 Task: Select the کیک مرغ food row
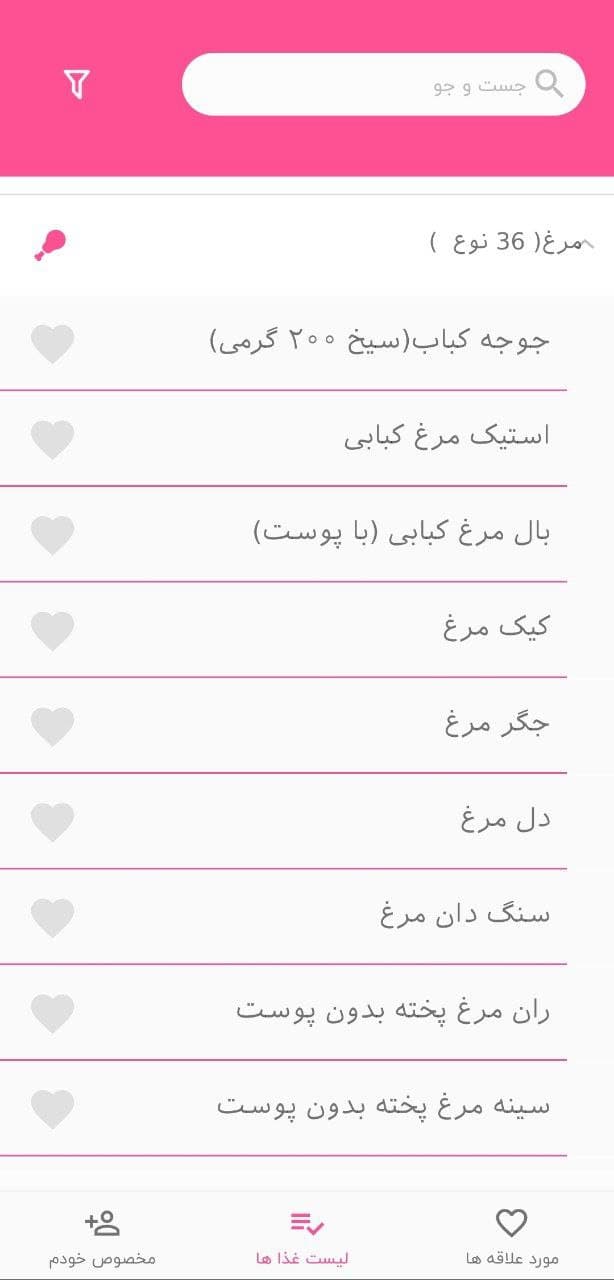pyautogui.click(x=284, y=630)
